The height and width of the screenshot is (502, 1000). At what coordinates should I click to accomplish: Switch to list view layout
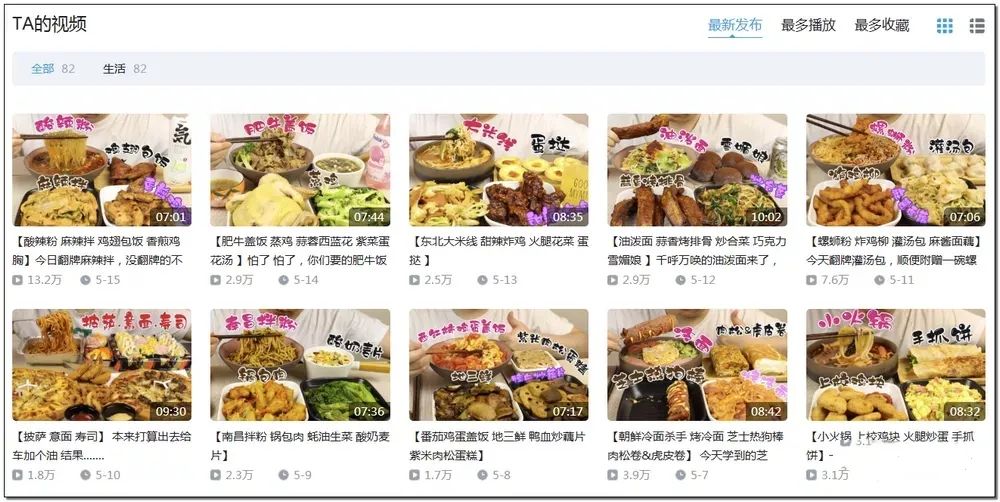tap(977, 26)
